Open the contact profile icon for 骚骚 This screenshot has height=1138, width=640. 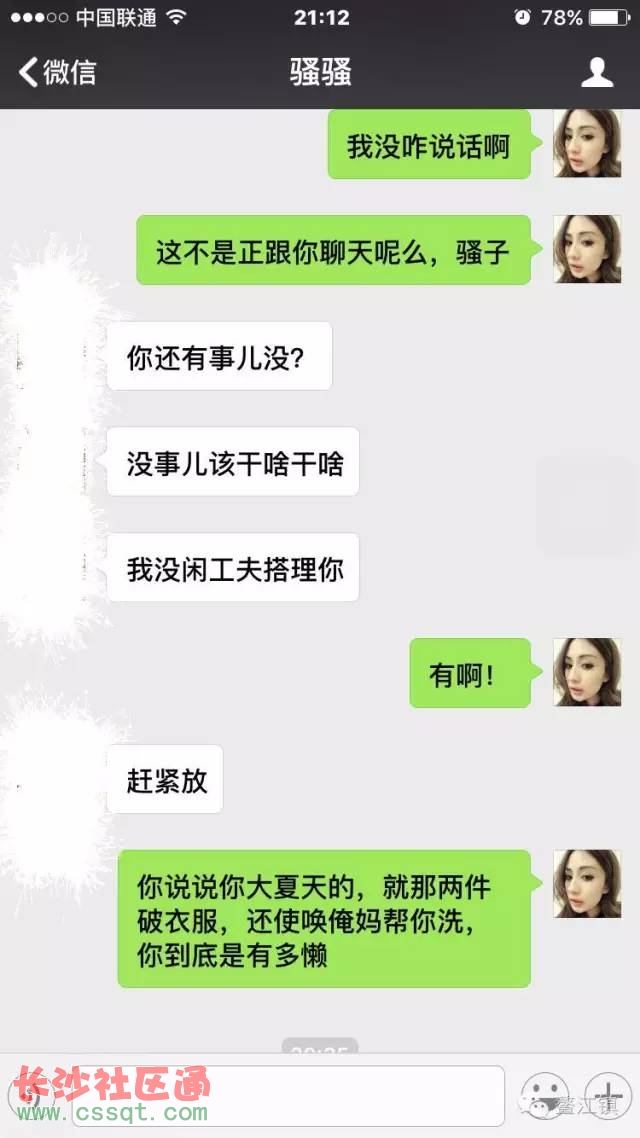[x=597, y=72]
